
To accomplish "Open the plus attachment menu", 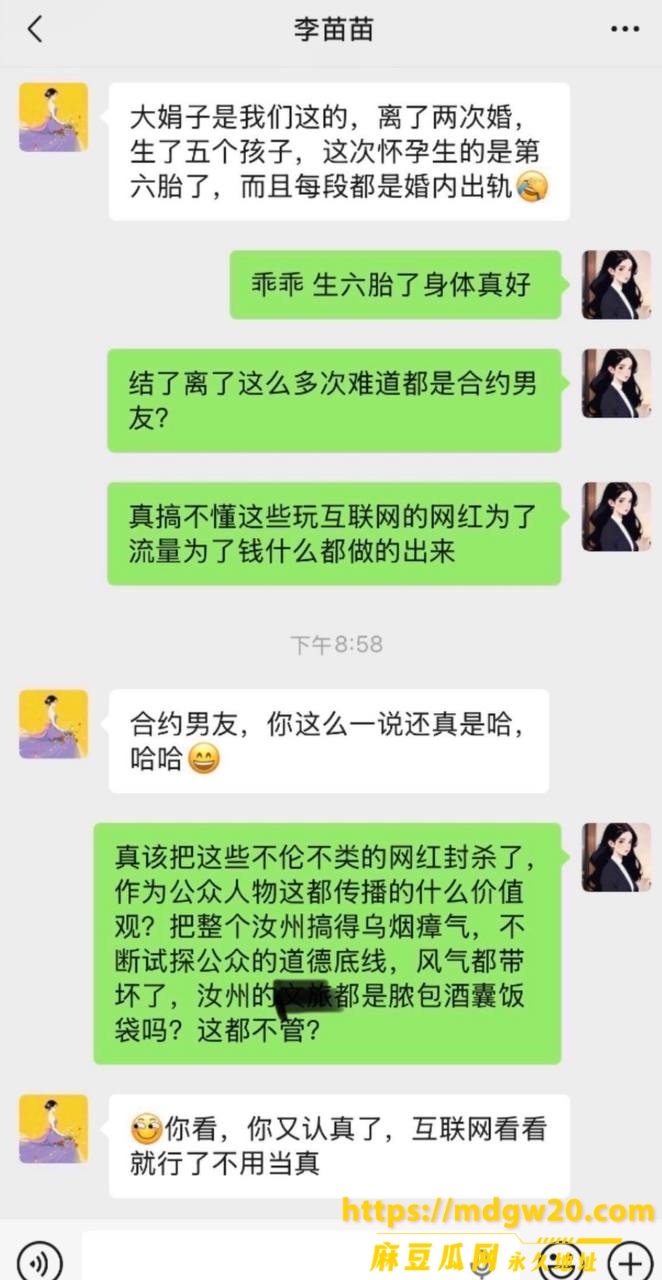I will click(630, 1259).
